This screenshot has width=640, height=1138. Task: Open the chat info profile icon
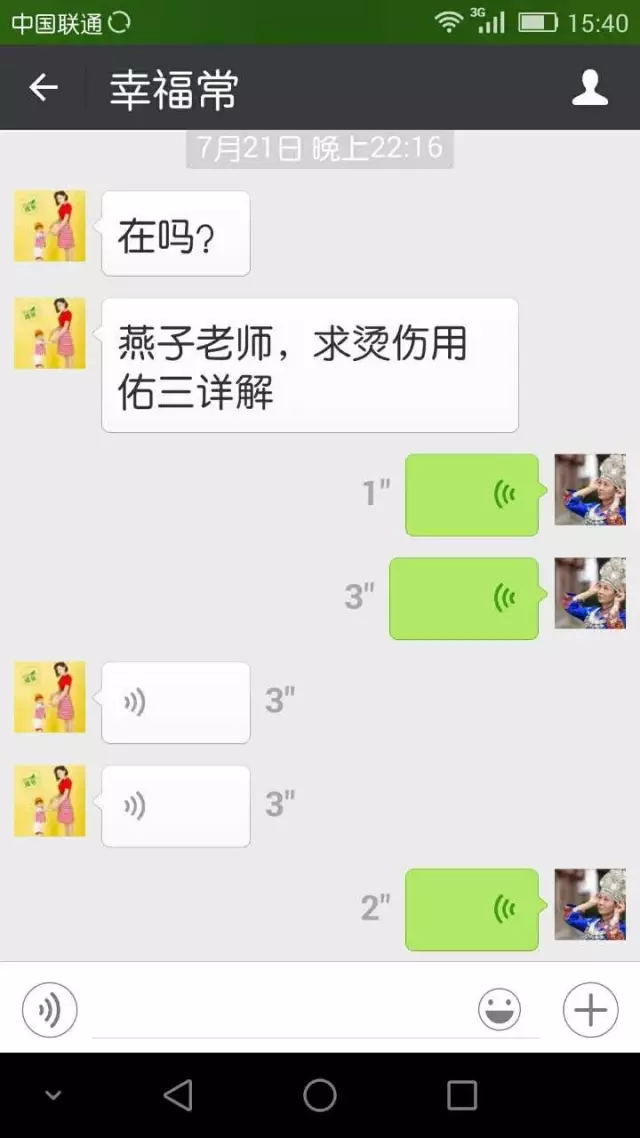[x=590, y=88]
